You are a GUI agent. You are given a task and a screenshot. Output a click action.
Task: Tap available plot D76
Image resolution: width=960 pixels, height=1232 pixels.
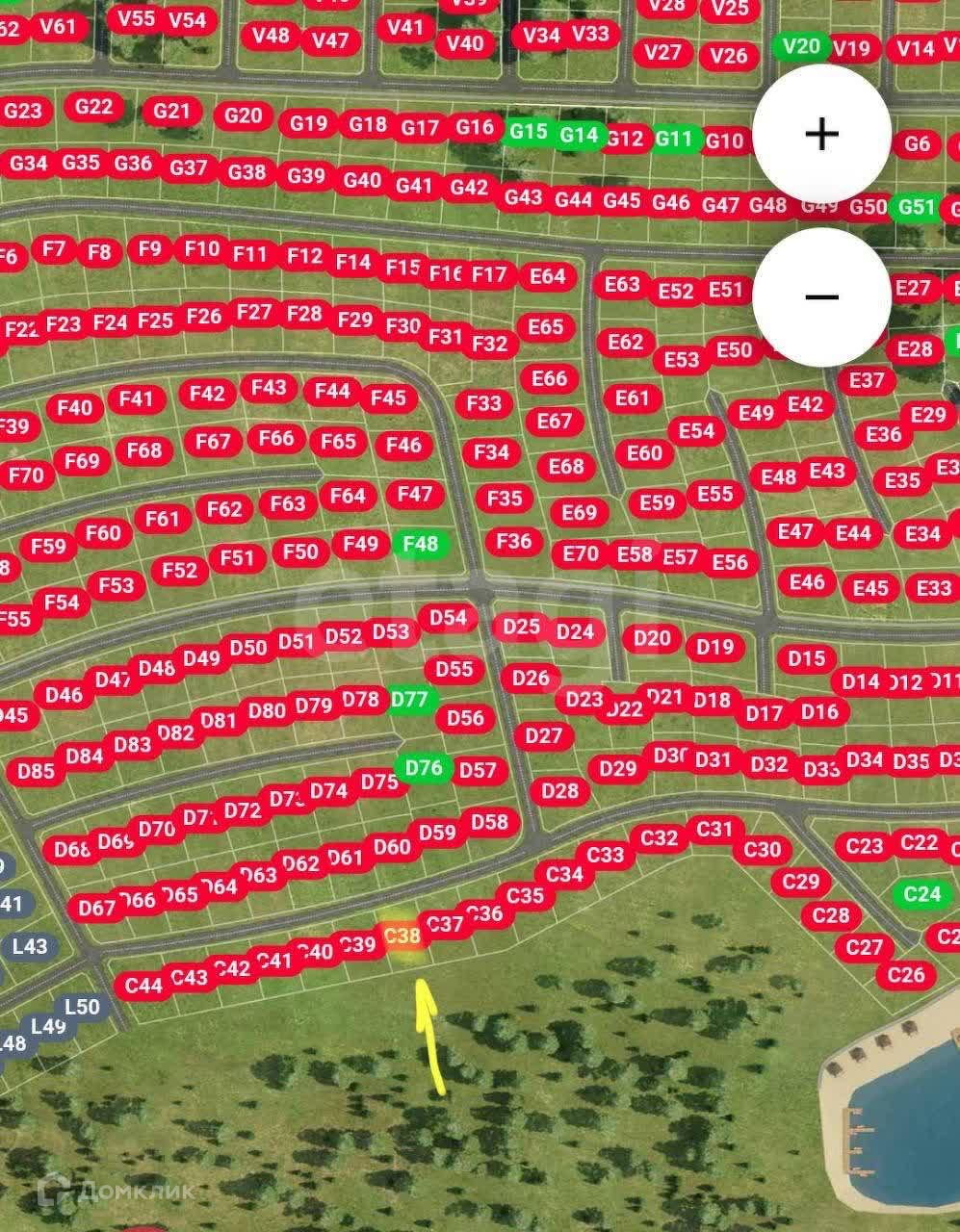click(x=425, y=767)
